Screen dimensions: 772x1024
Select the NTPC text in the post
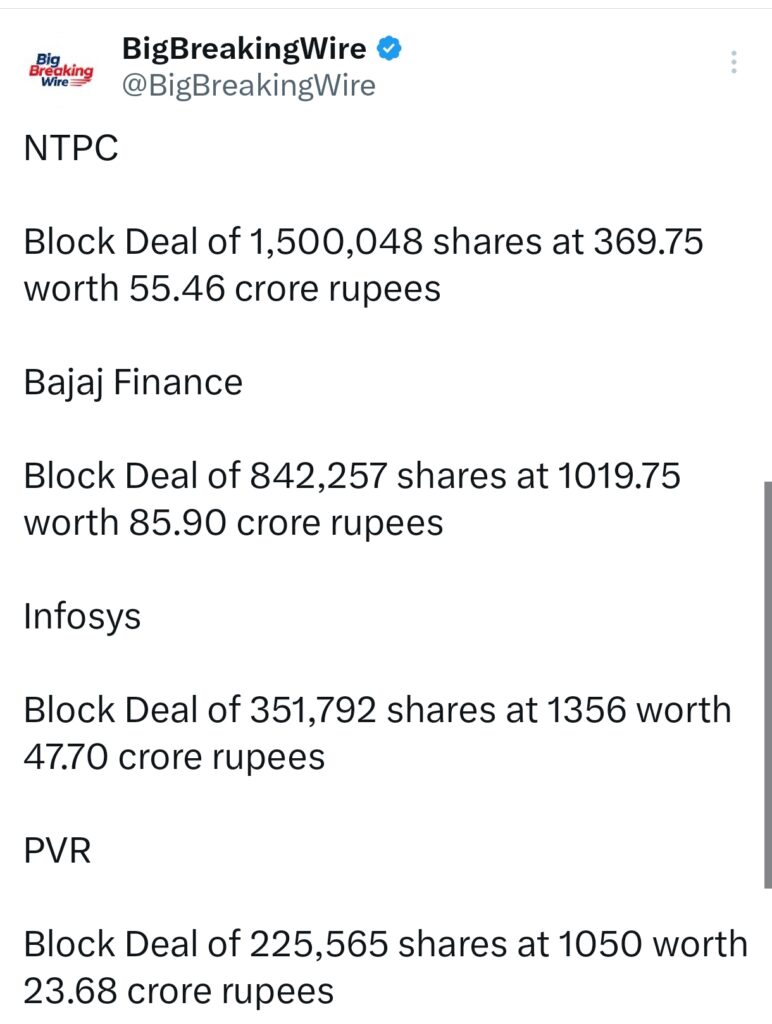tap(70, 148)
